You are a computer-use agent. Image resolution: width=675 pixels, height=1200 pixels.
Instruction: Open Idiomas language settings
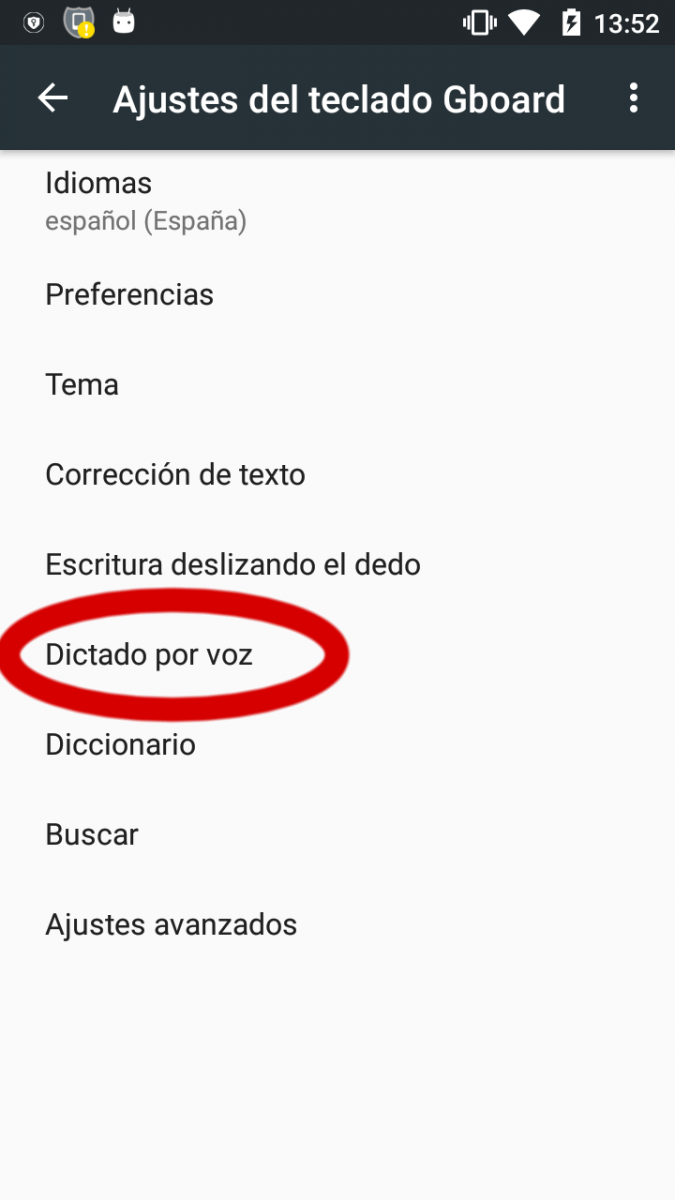point(145,200)
